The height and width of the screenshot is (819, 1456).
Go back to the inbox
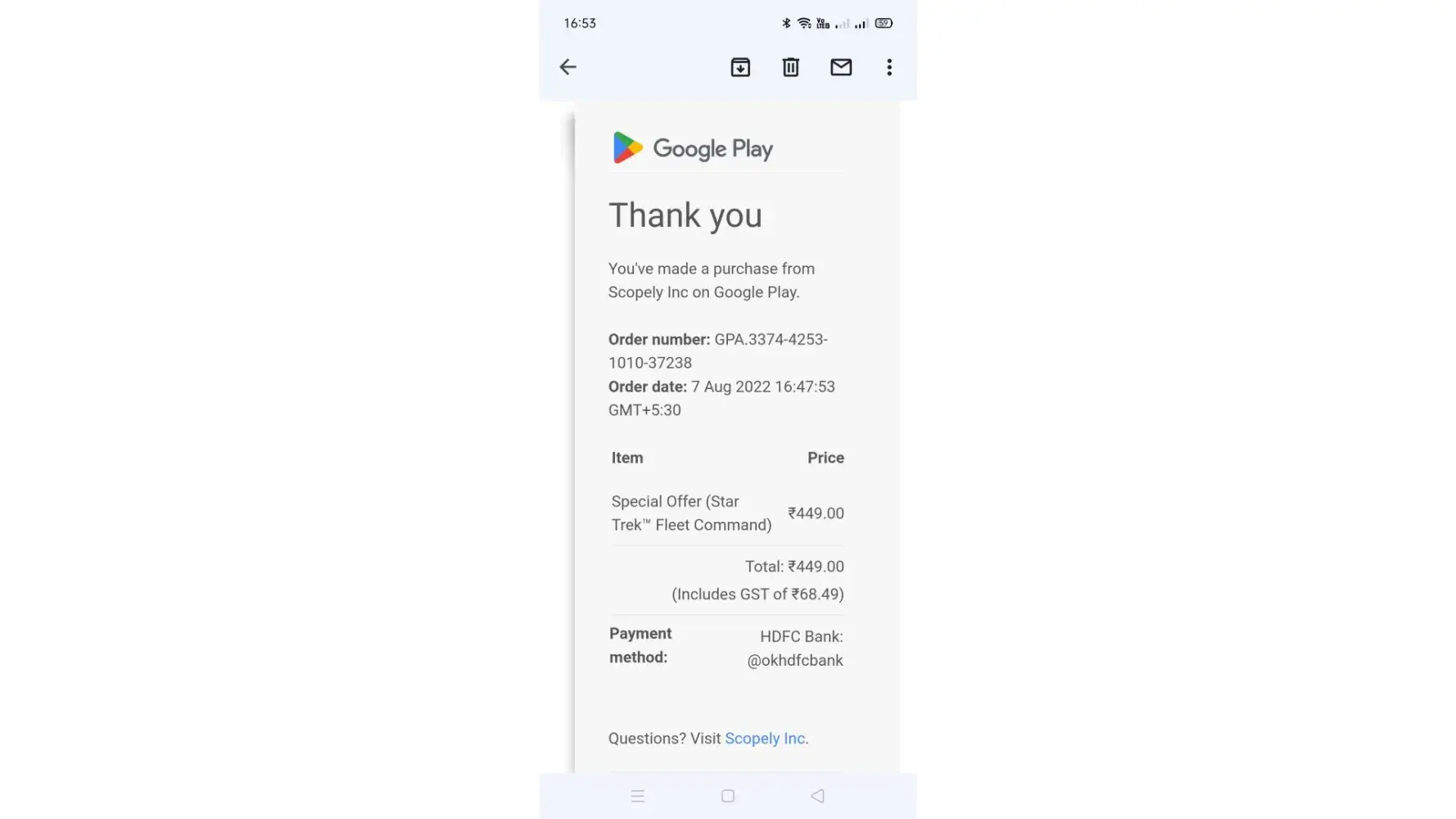(567, 67)
